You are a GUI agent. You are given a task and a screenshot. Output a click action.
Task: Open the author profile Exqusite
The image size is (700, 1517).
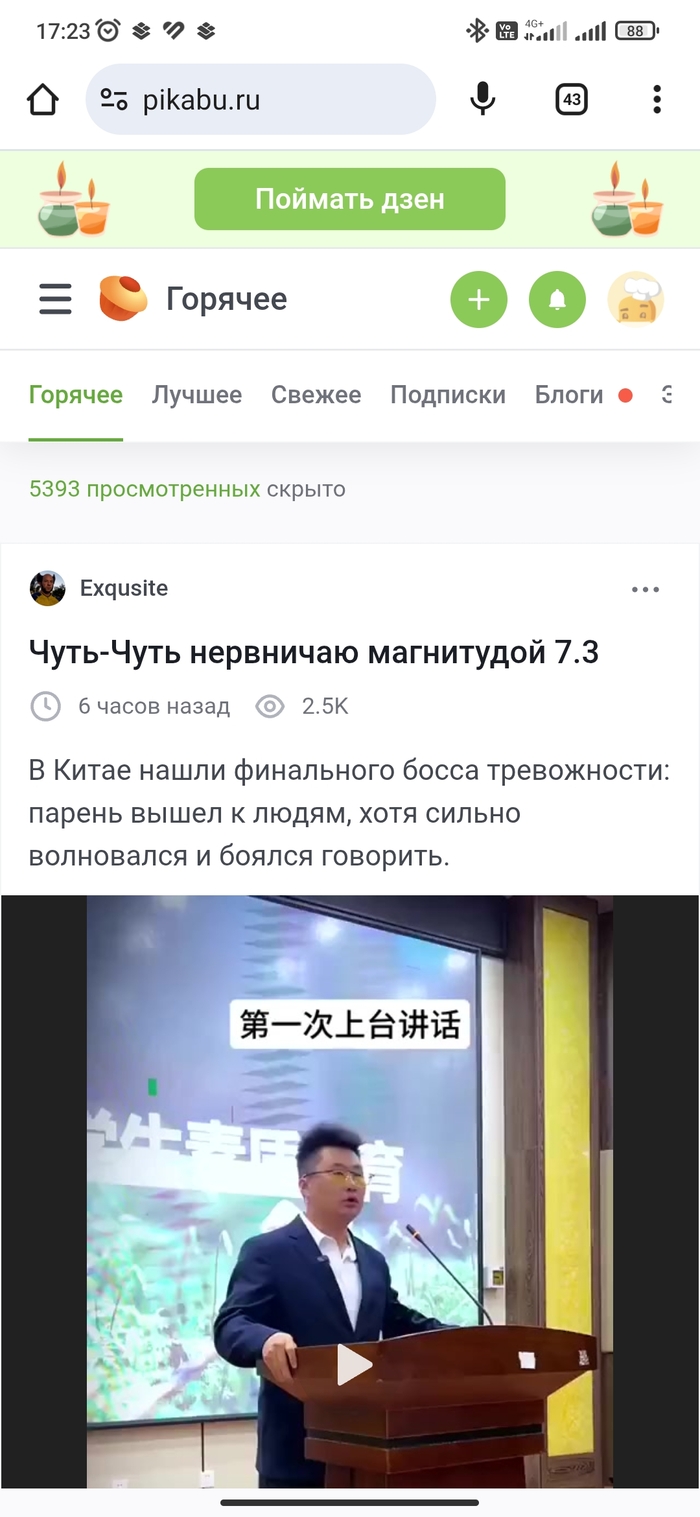click(123, 588)
